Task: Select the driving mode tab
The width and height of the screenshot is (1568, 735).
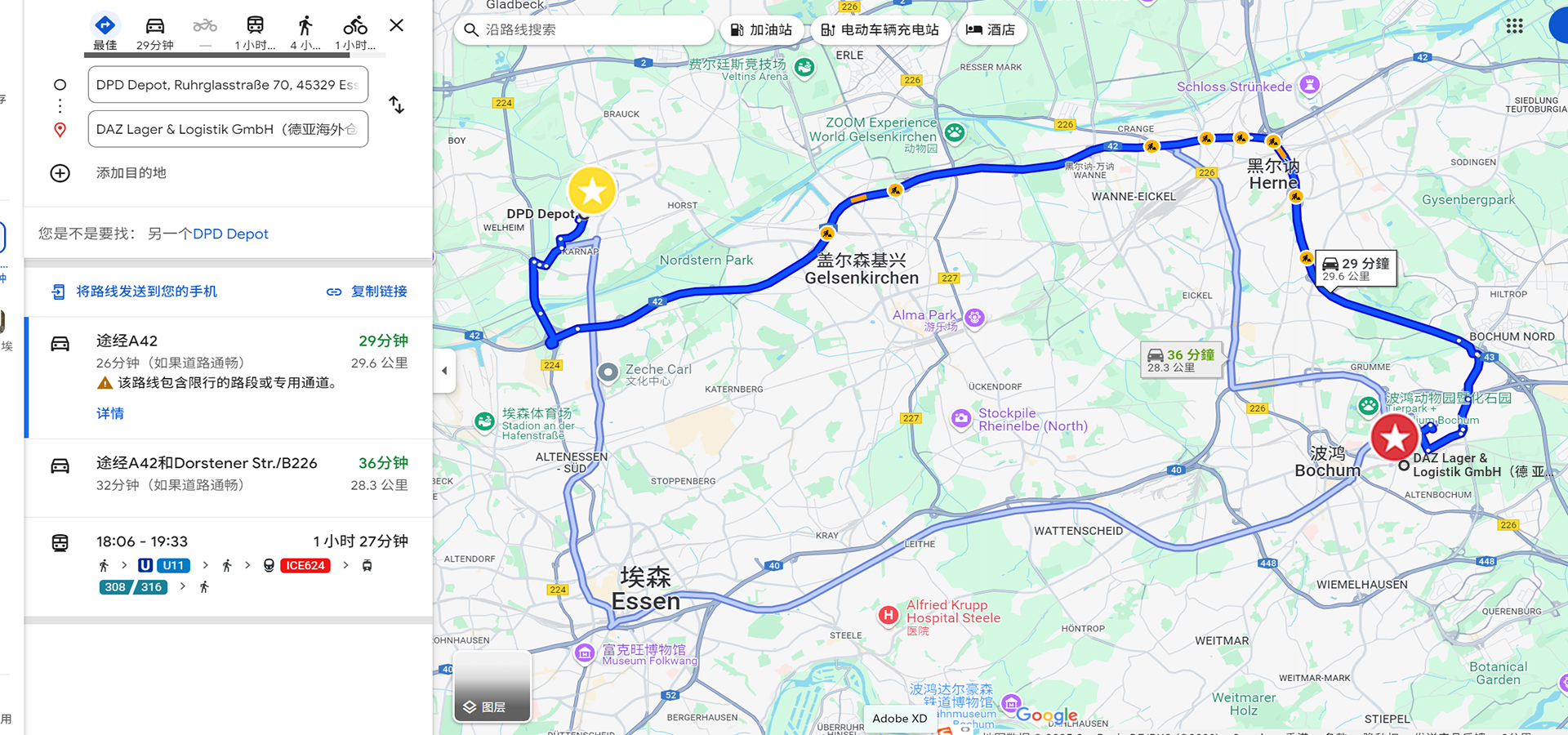Action: coord(154,33)
